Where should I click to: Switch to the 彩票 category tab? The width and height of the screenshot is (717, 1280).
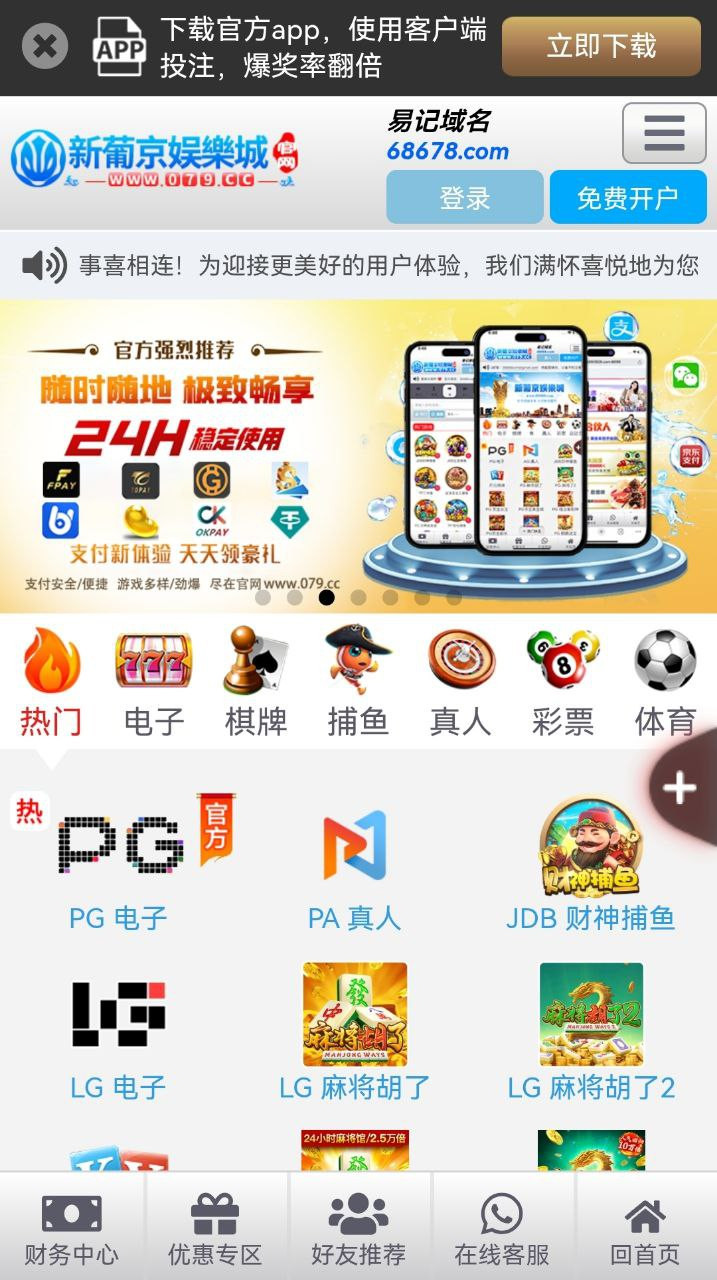click(x=562, y=681)
